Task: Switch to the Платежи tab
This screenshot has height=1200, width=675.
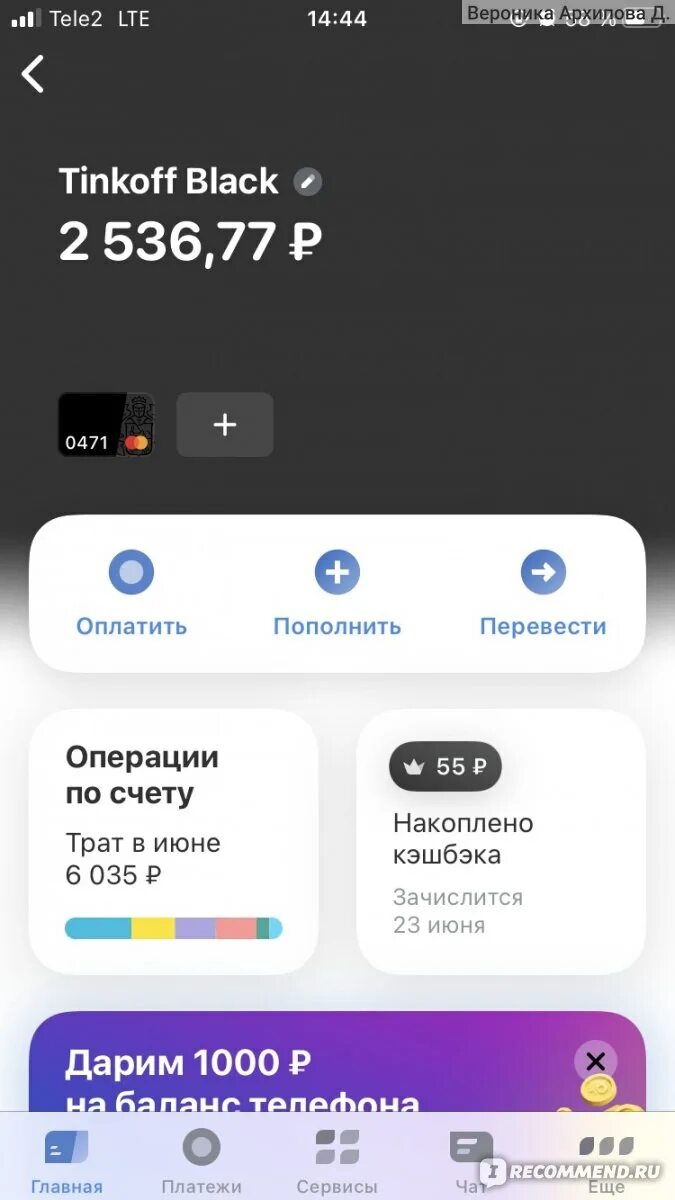Action: pos(201,1160)
